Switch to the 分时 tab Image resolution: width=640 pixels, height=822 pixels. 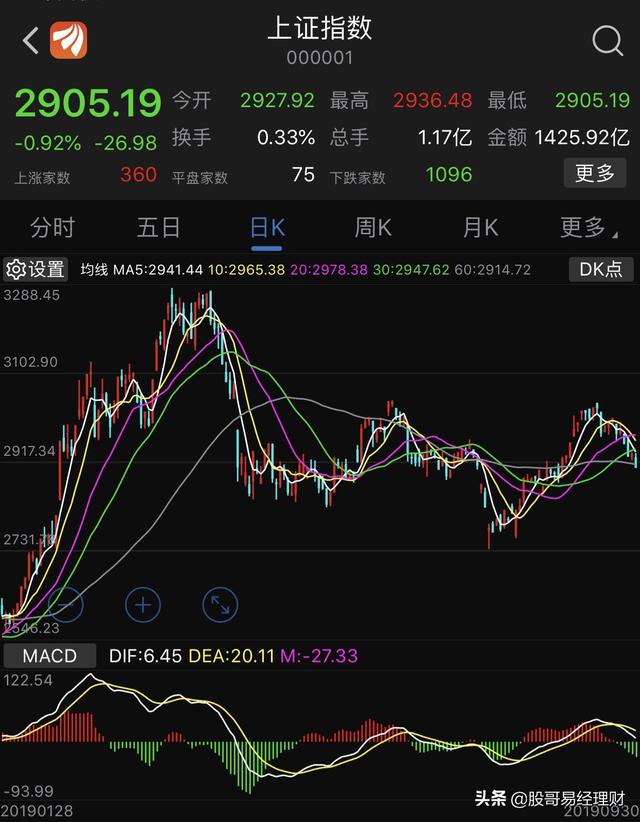coord(52,228)
